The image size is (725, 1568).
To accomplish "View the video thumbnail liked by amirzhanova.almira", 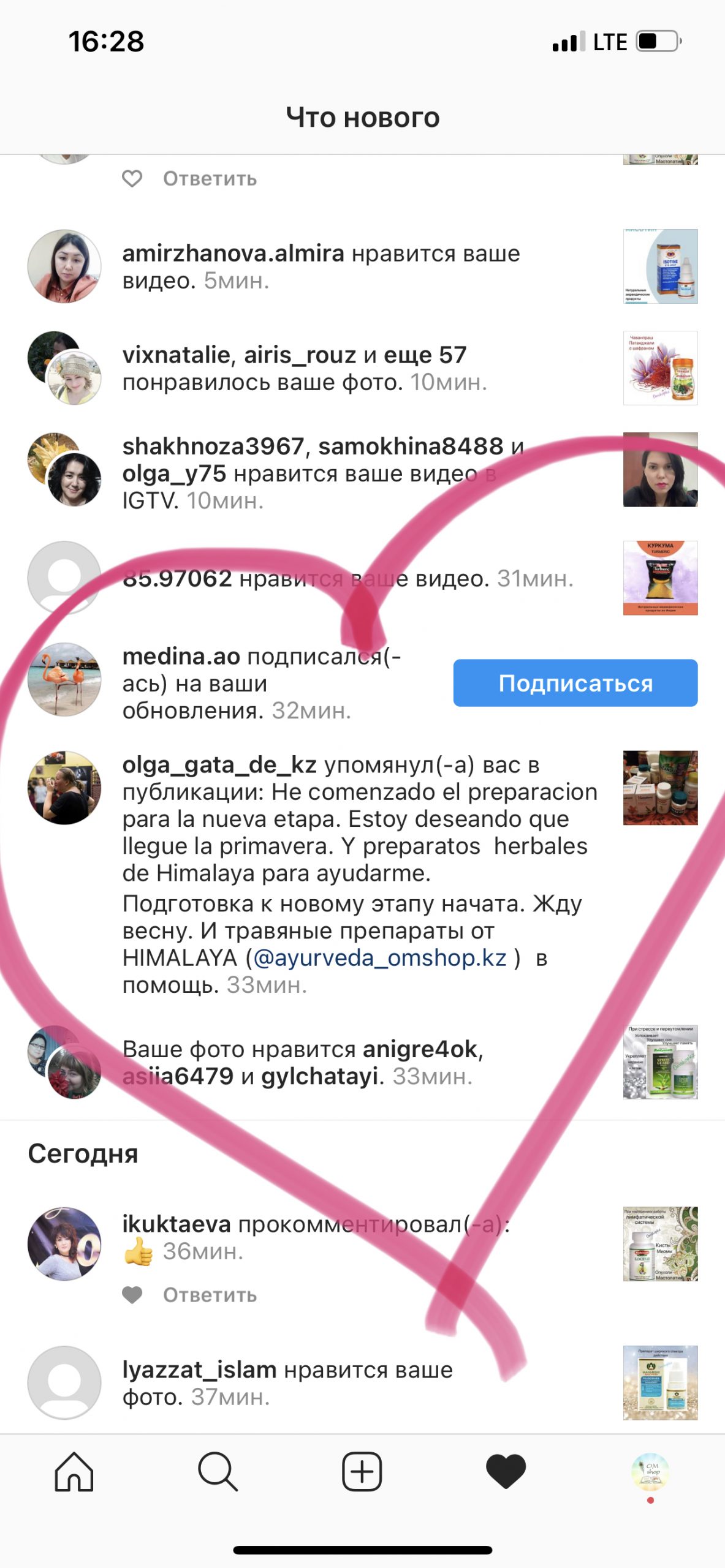I will (660, 266).
